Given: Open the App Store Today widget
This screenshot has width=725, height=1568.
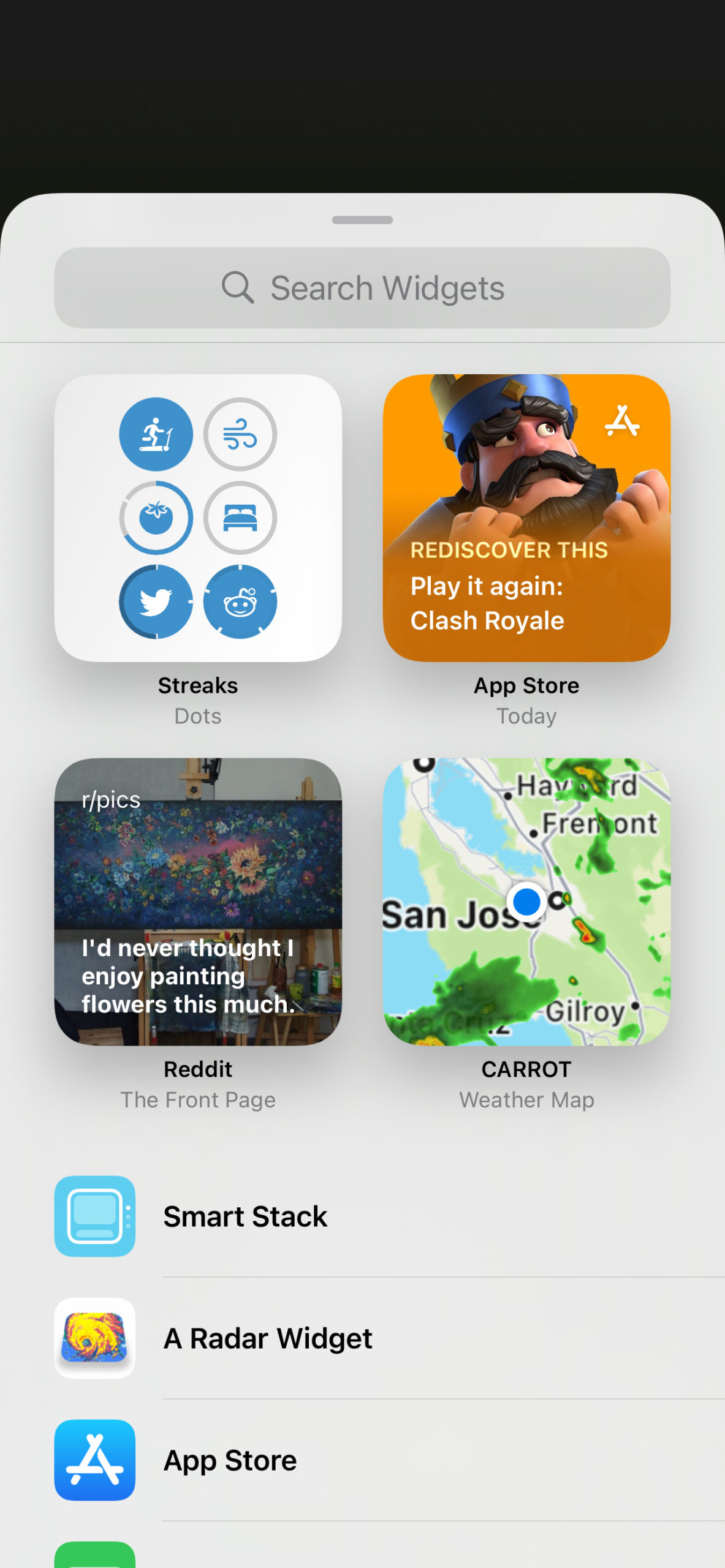Looking at the screenshot, I should point(526,518).
